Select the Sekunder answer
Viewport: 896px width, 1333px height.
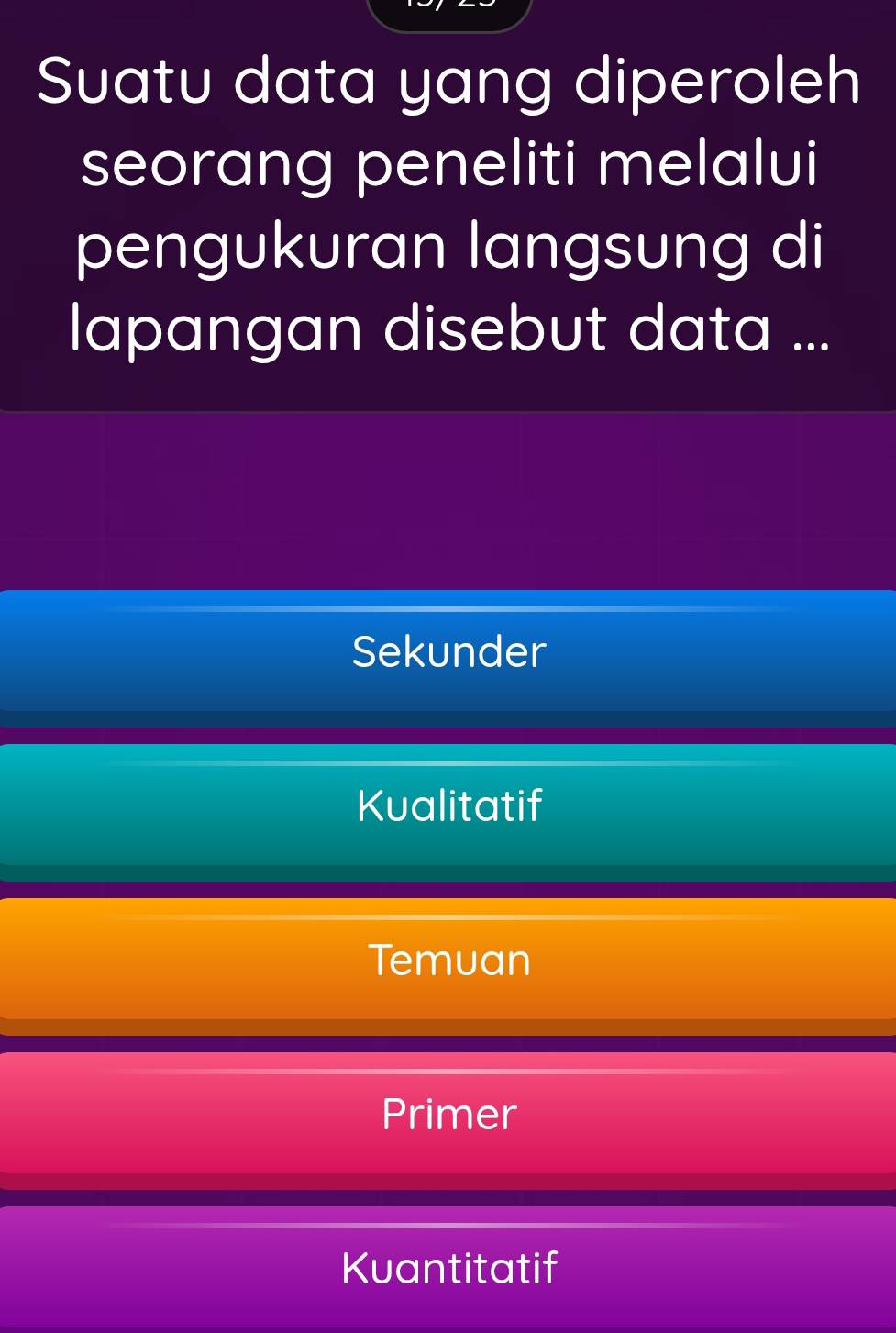[x=448, y=652]
